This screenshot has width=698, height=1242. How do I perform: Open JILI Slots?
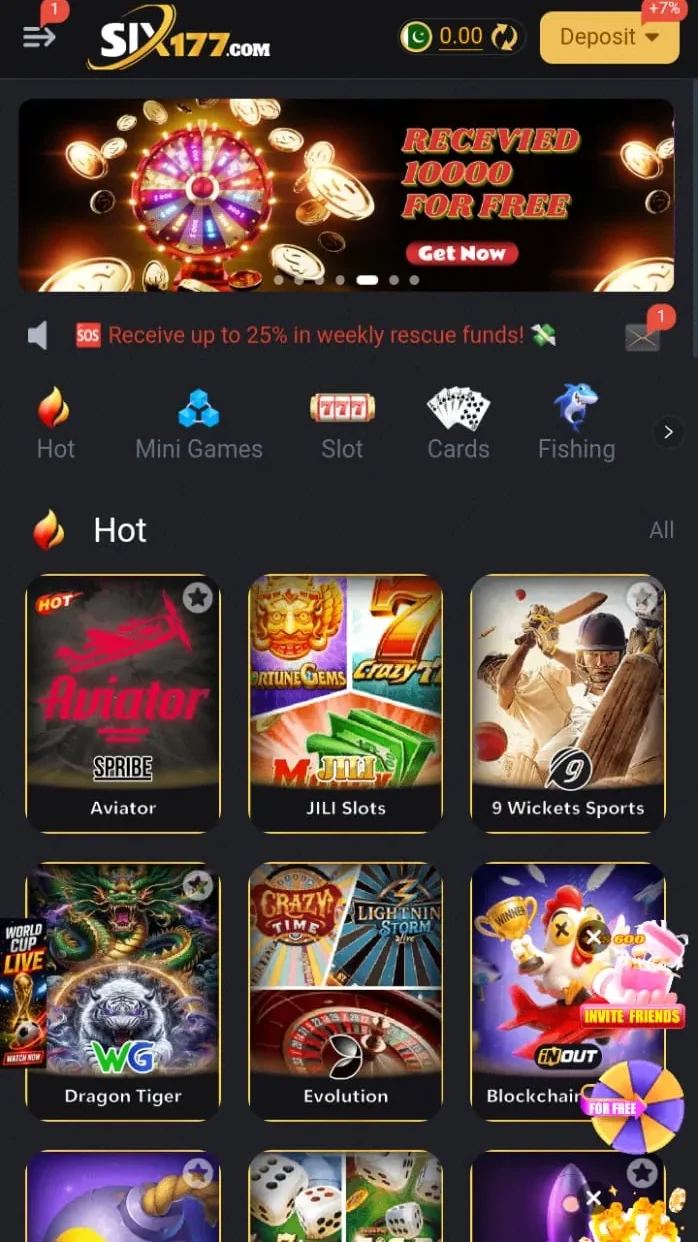click(x=346, y=703)
